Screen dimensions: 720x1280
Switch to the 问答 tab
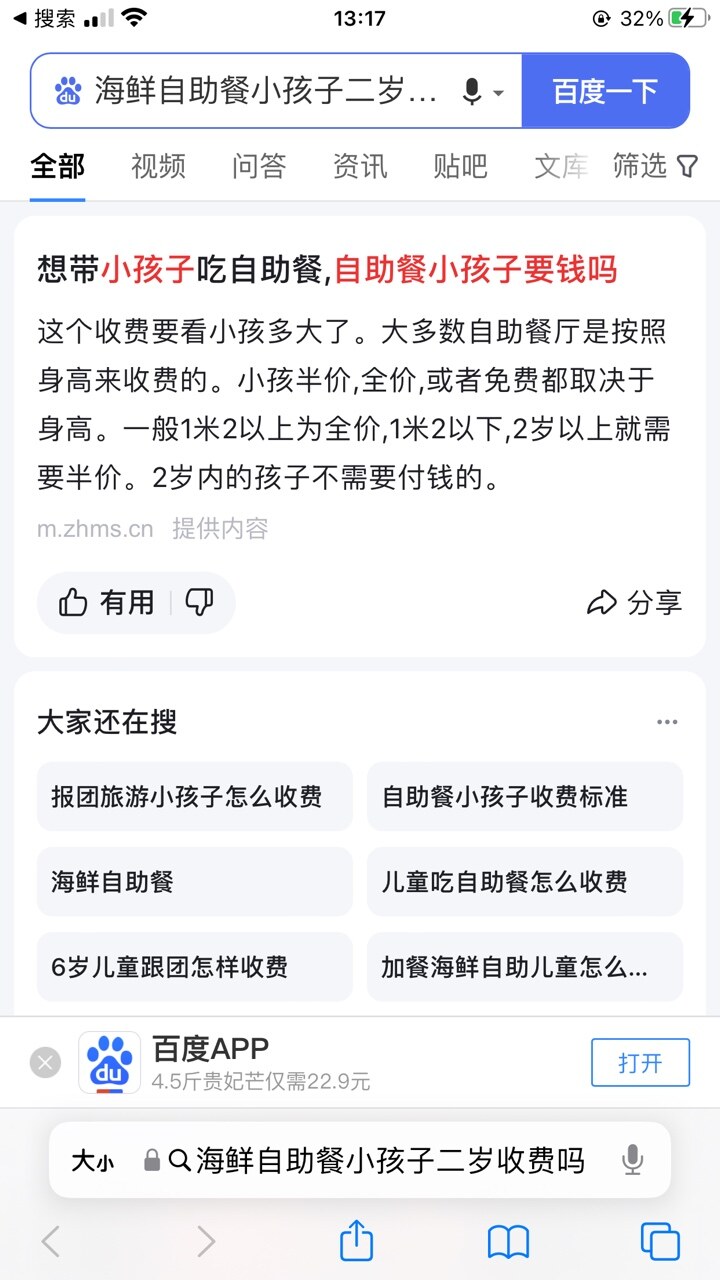tap(259, 166)
